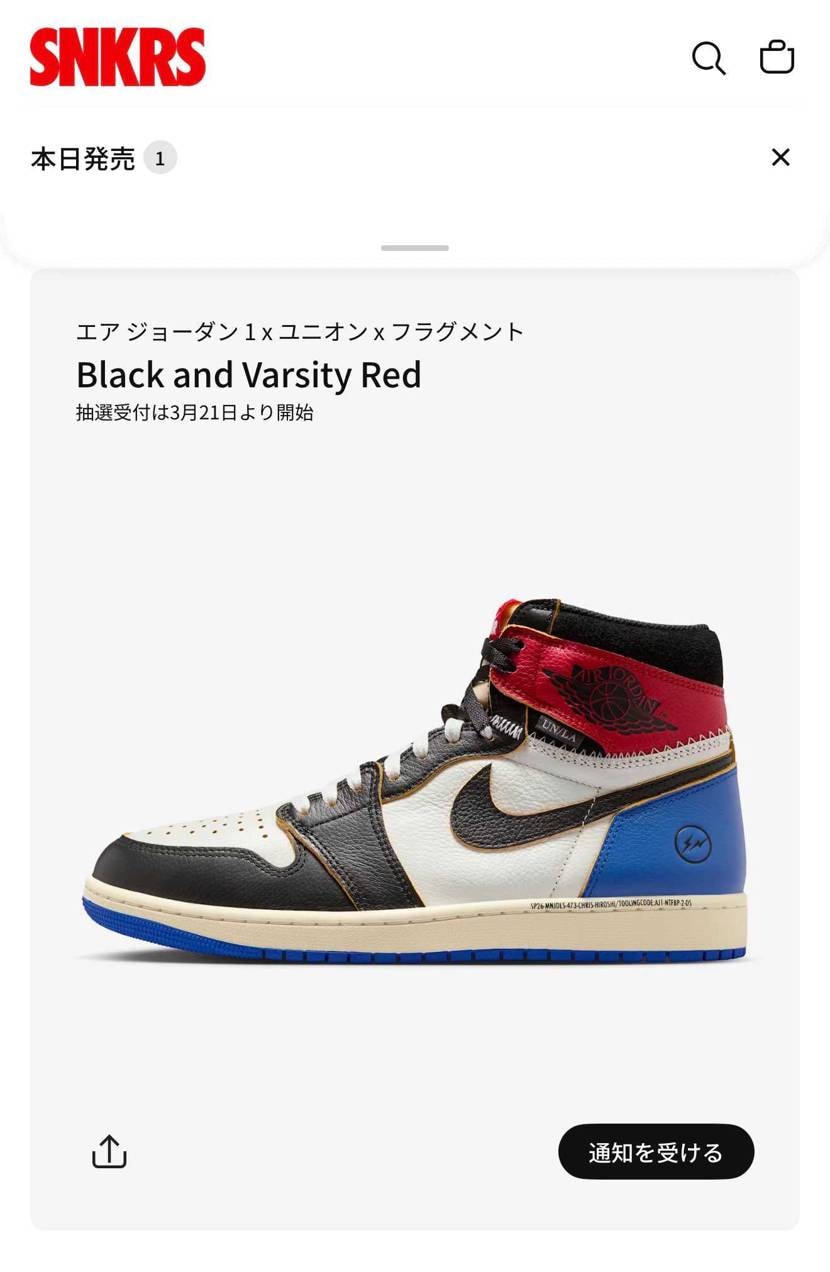Open the search magnifier icon
The image size is (830, 1272).
[708, 58]
